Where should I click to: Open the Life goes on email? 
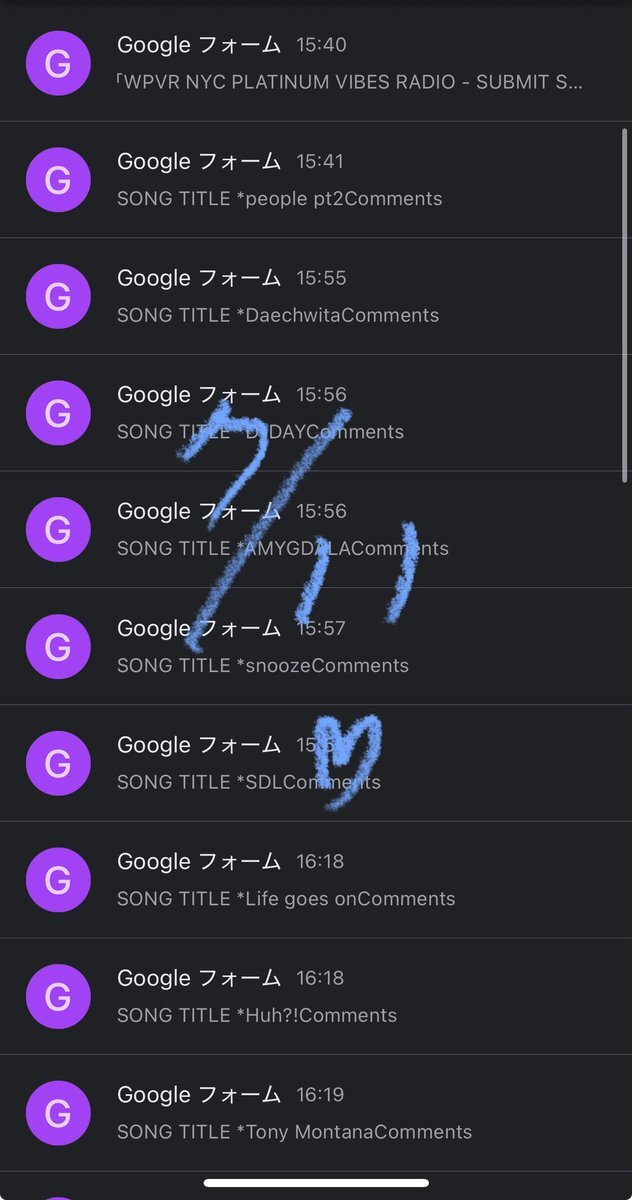pos(316,880)
